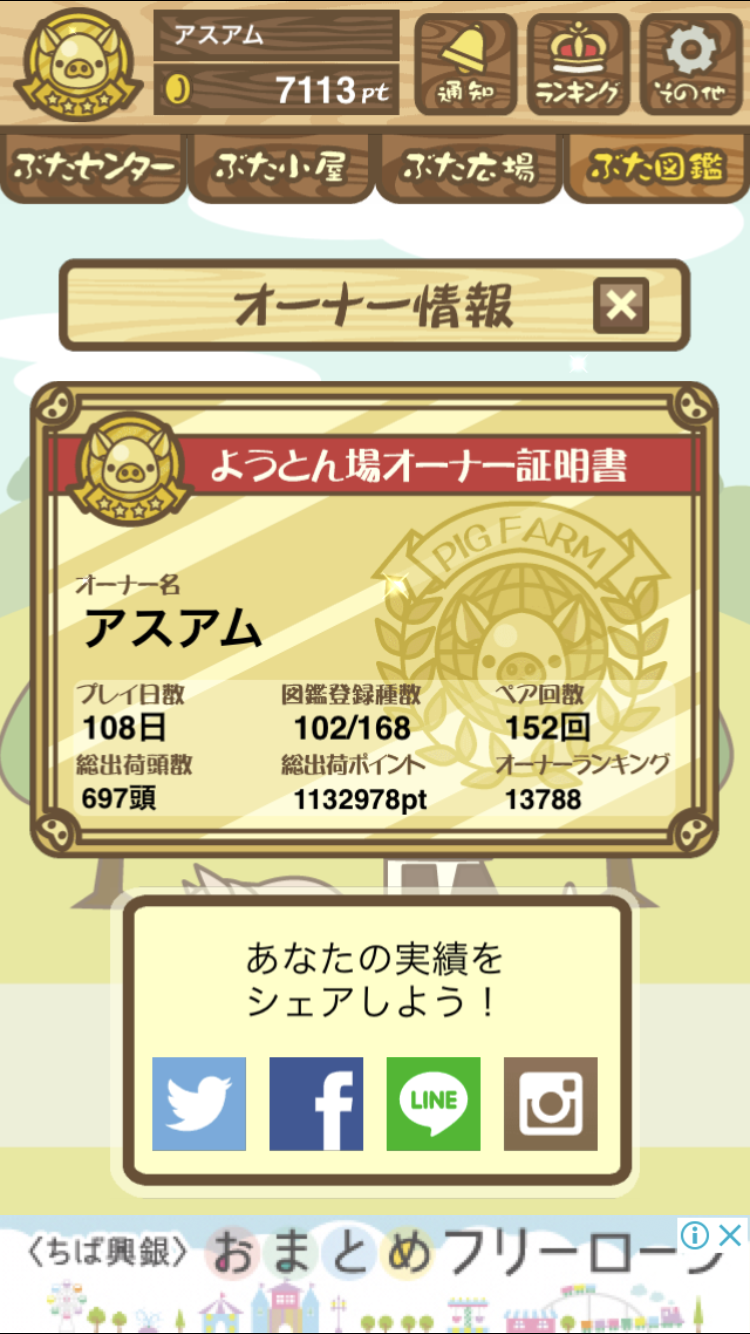The height and width of the screenshot is (1334, 750).
Task: Open the ランキング ranking screen
Action: pos(578,64)
